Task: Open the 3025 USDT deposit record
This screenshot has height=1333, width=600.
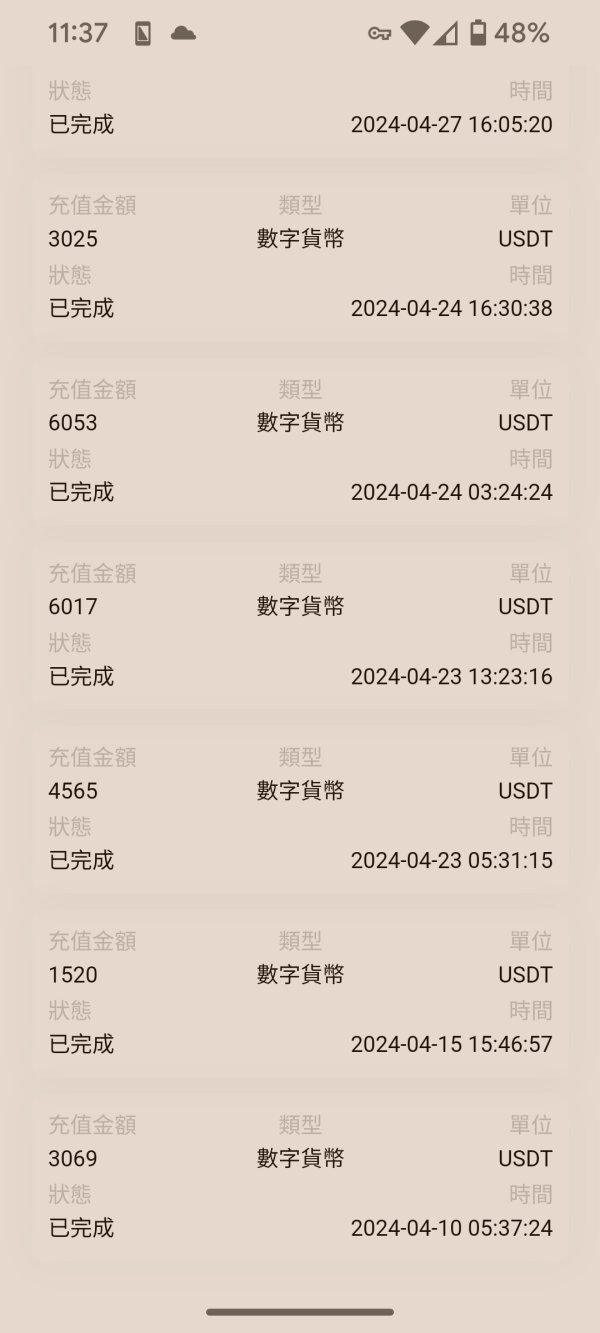Action: 300,257
